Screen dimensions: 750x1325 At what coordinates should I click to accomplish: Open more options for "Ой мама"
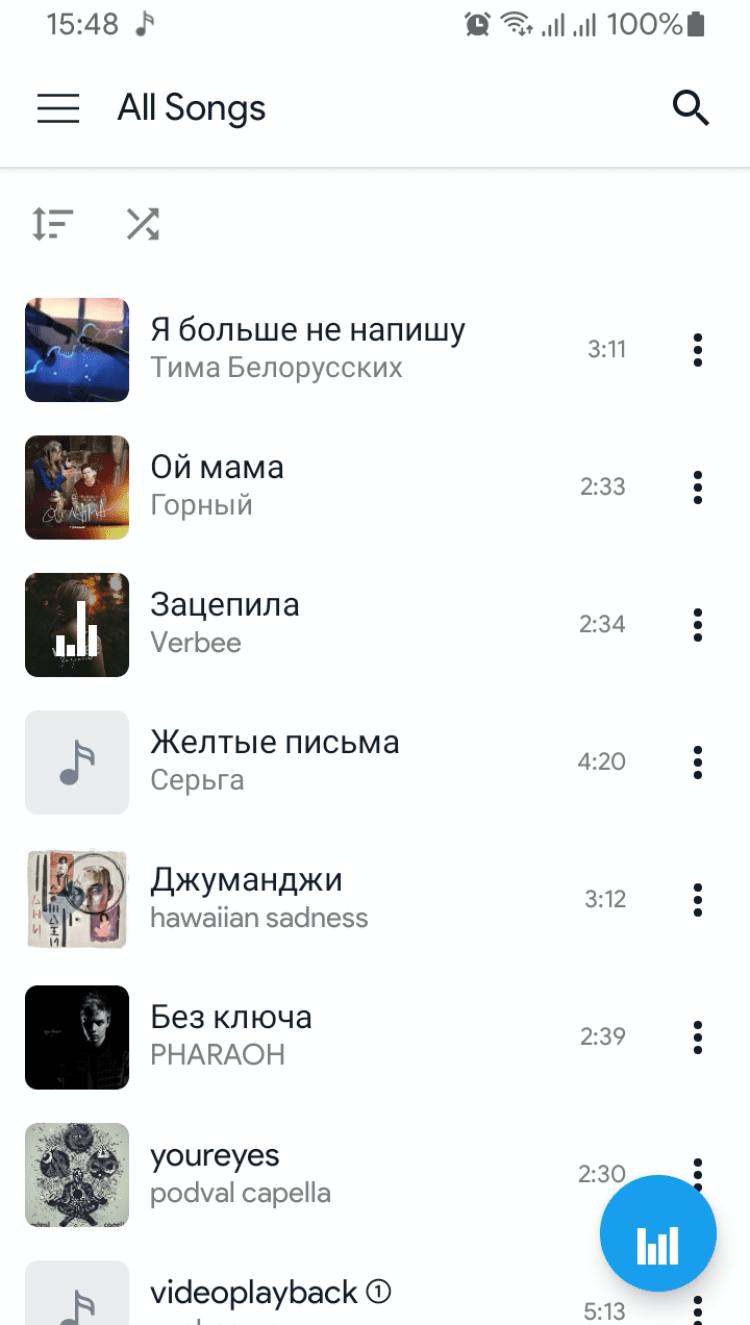pos(698,487)
